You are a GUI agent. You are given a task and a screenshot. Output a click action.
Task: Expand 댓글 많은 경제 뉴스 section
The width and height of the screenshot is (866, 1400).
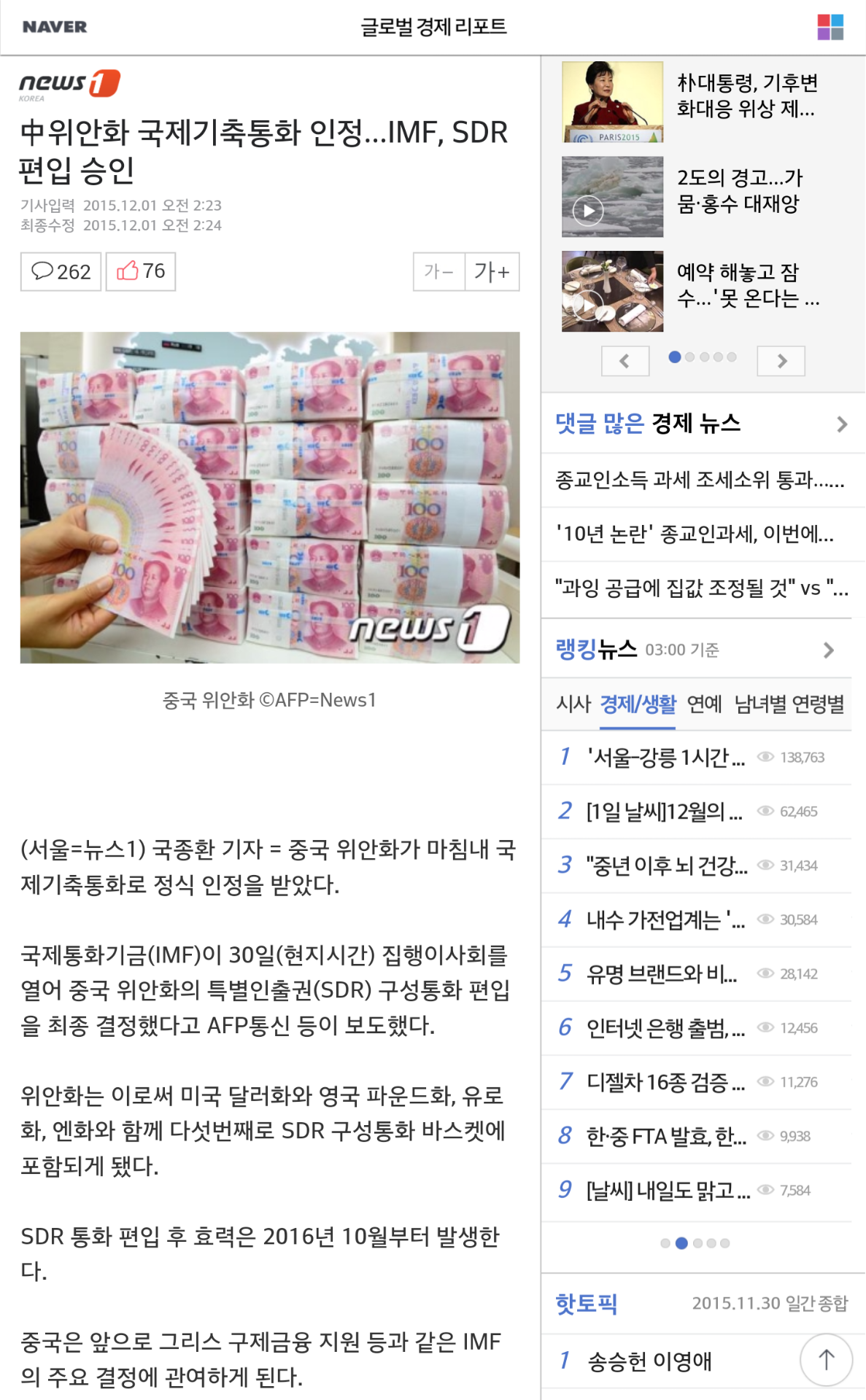841,424
